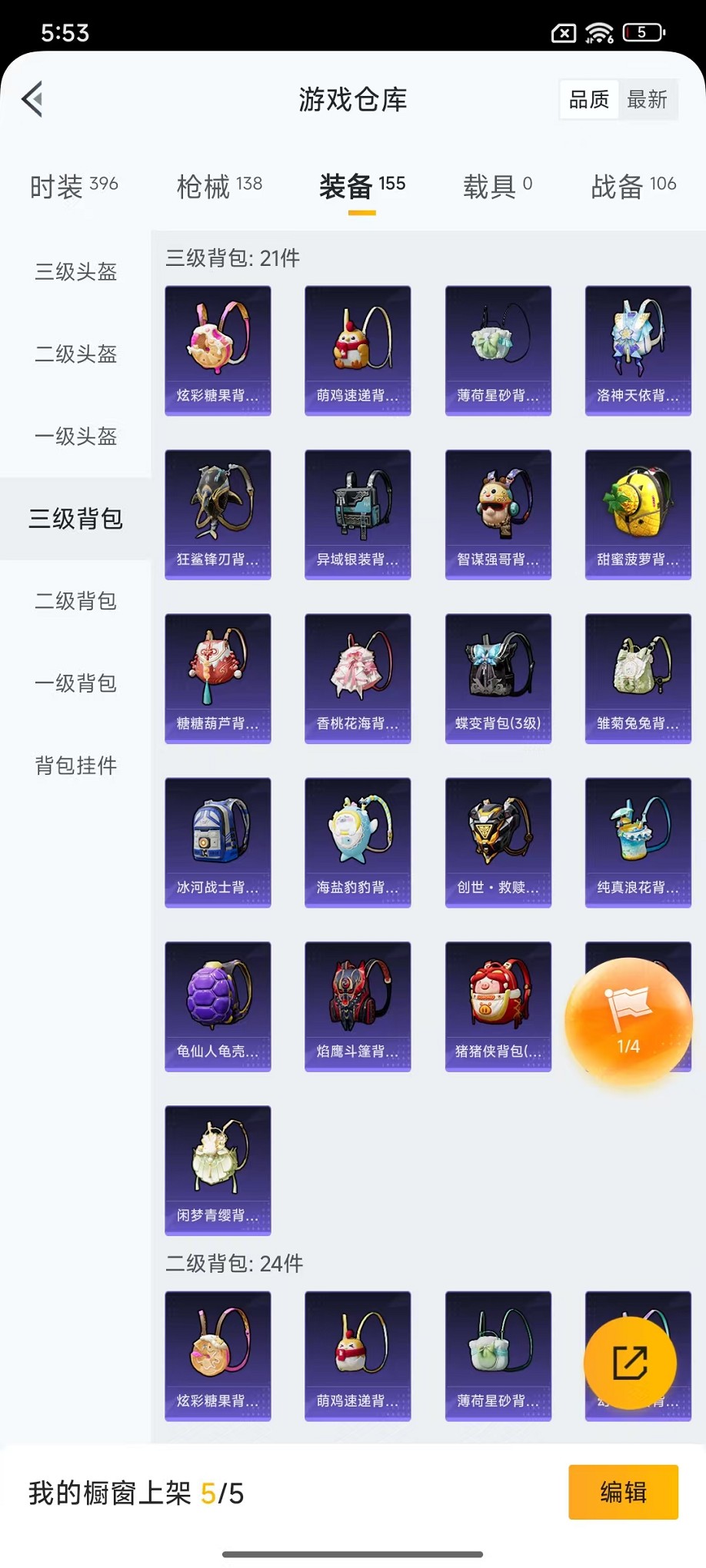Open the 蝶变背包(3级) item
Viewport: 706px width, 1568px height.
point(498,677)
